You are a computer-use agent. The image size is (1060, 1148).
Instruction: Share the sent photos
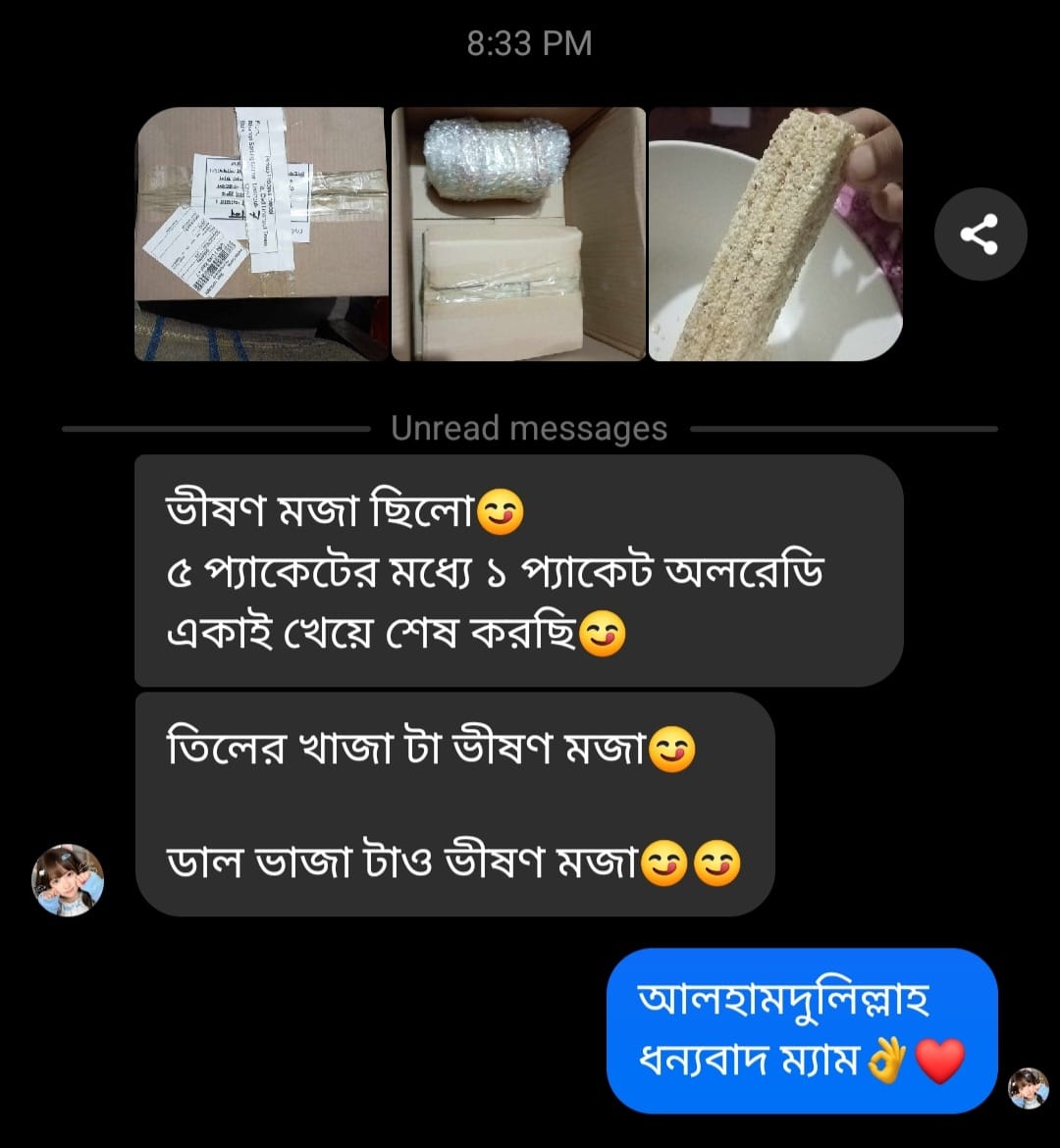[980, 235]
